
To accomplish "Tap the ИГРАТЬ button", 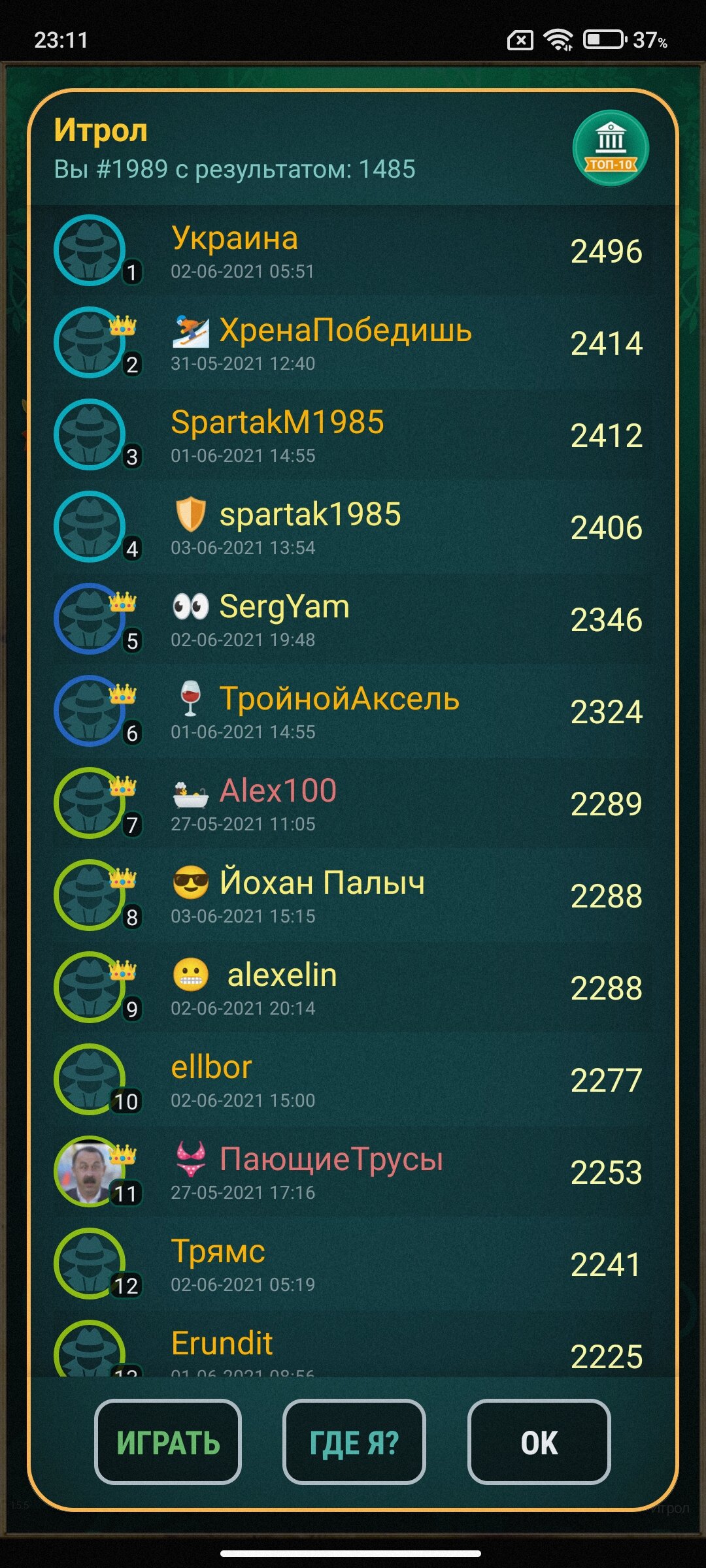I will click(168, 1442).
